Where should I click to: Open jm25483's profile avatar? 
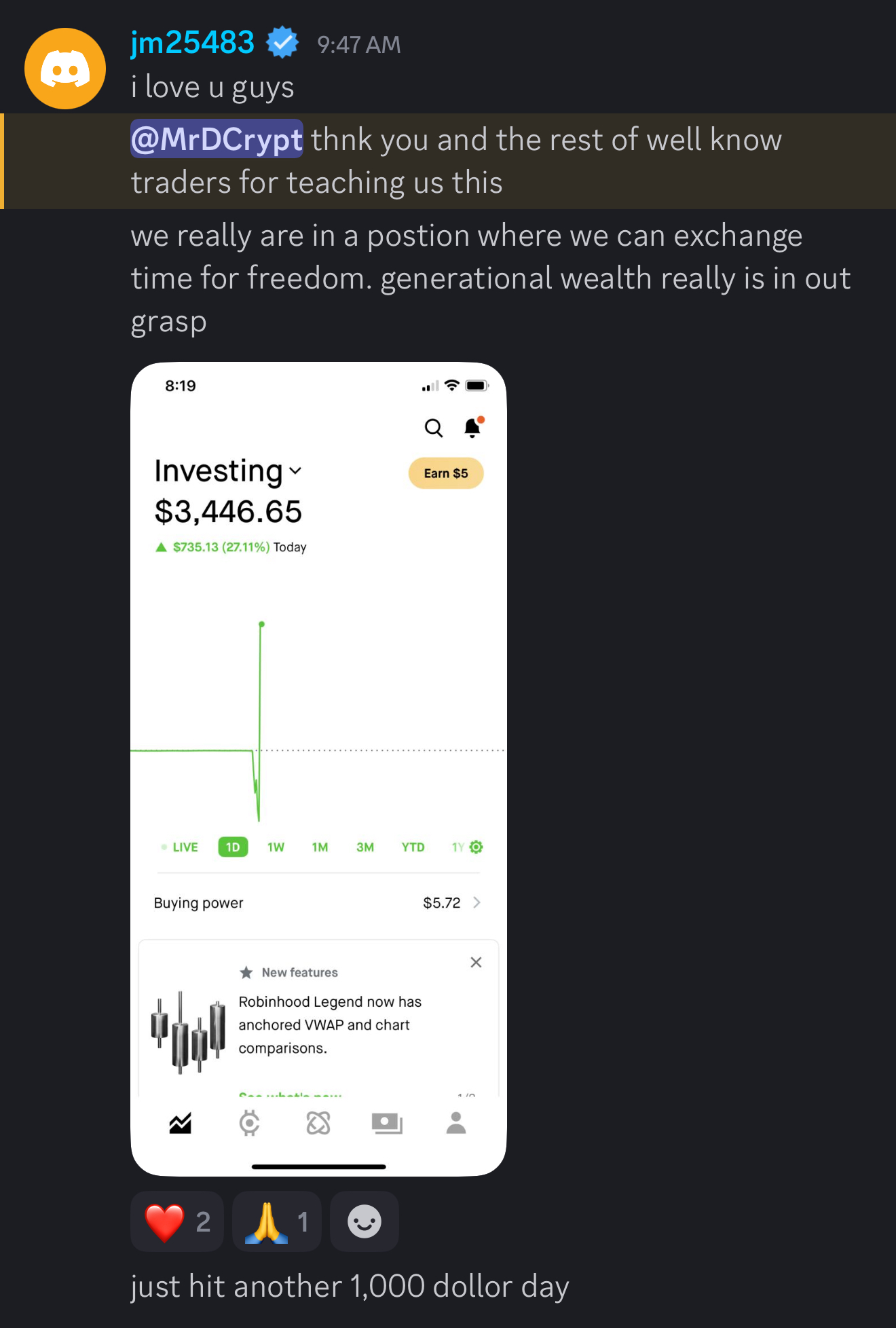pyautogui.click(x=65, y=69)
